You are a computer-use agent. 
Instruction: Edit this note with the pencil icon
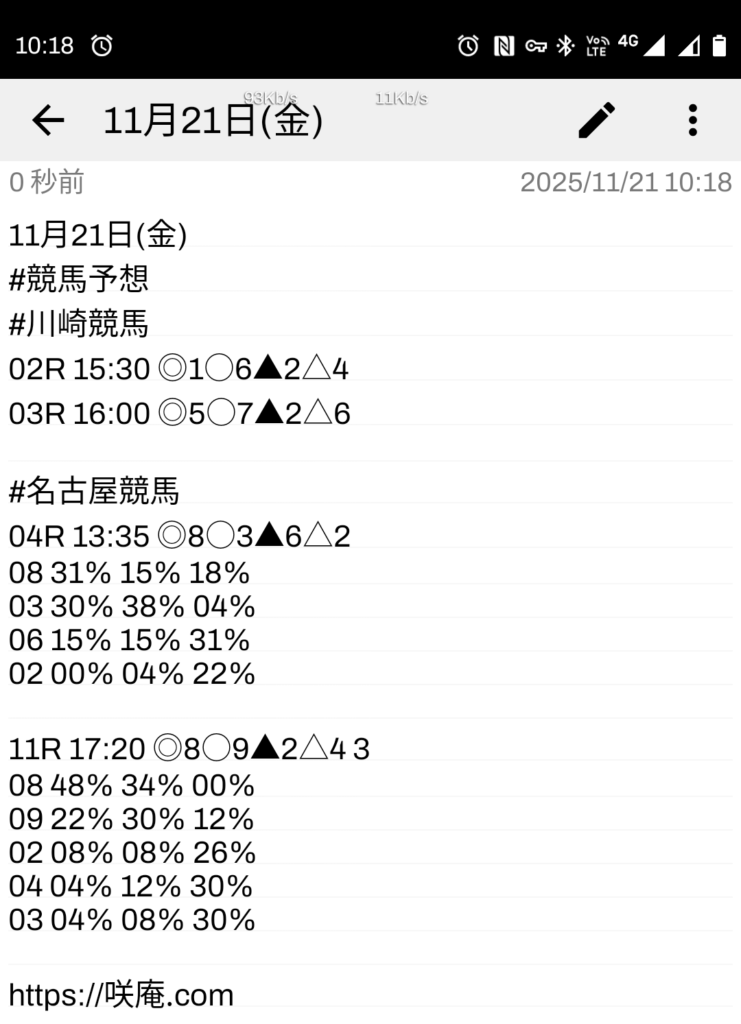(x=597, y=121)
